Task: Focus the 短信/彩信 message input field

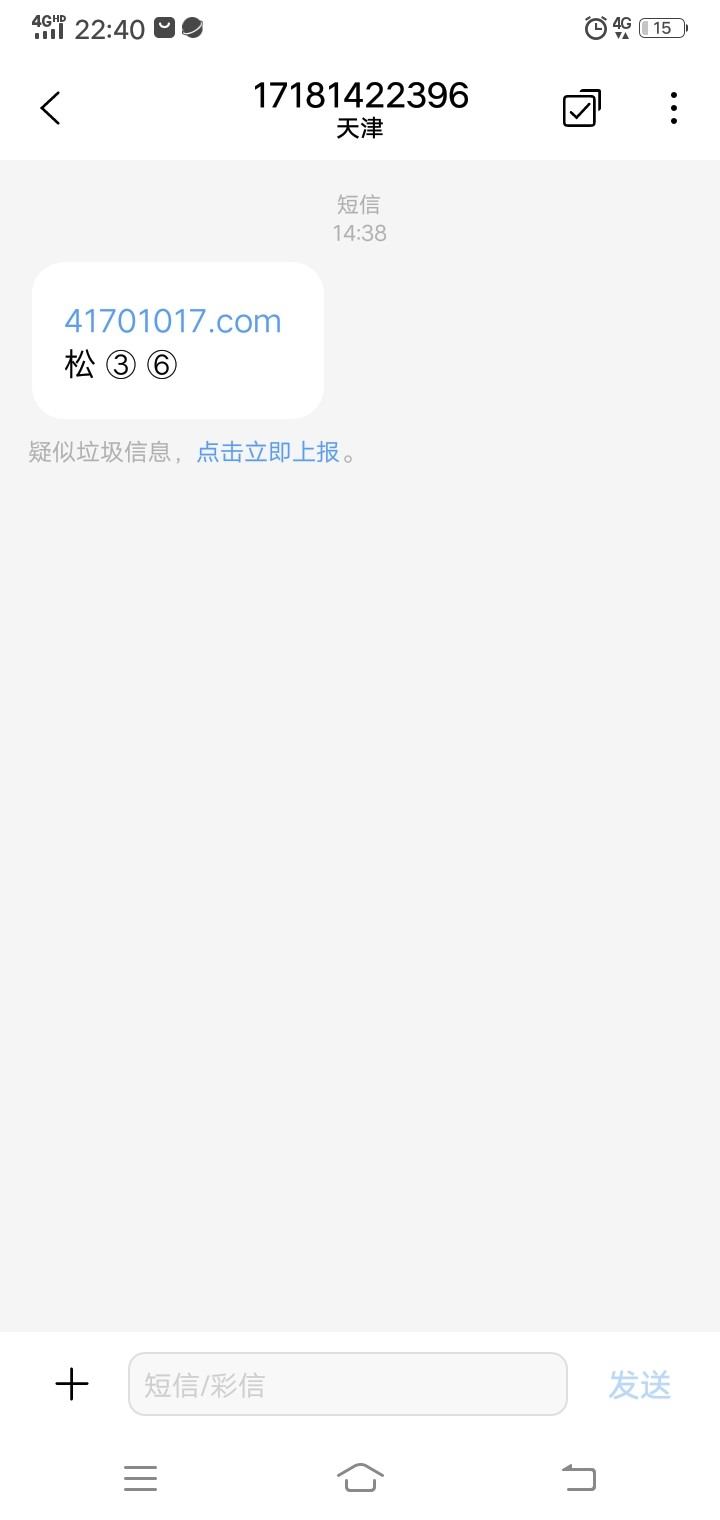Action: click(x=348, y=1384)
